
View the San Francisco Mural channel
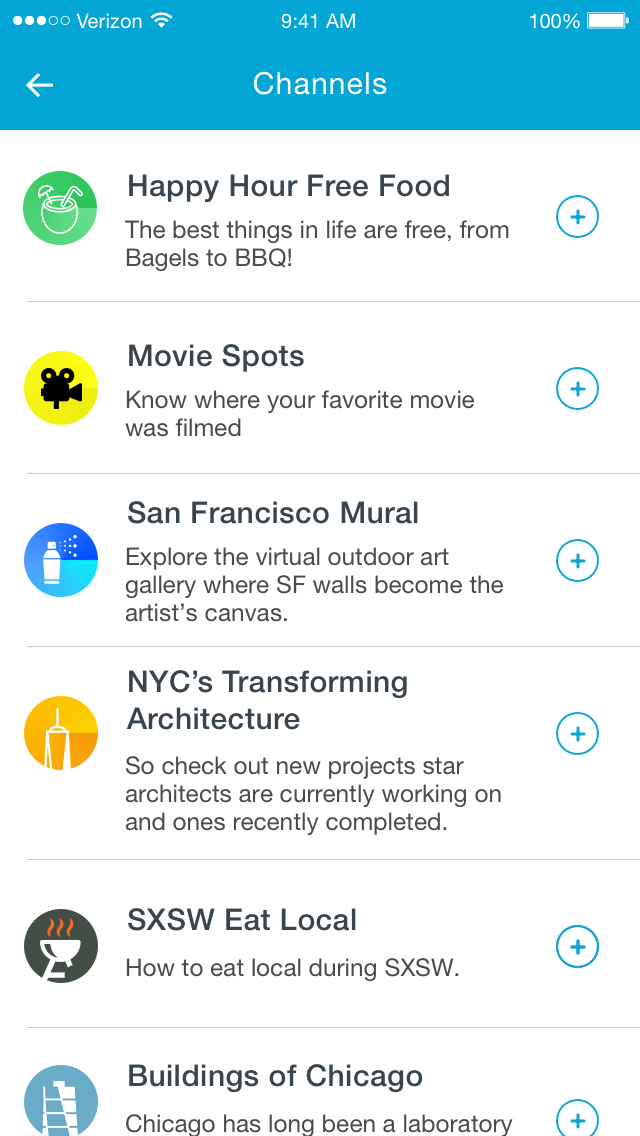(300, 561)
